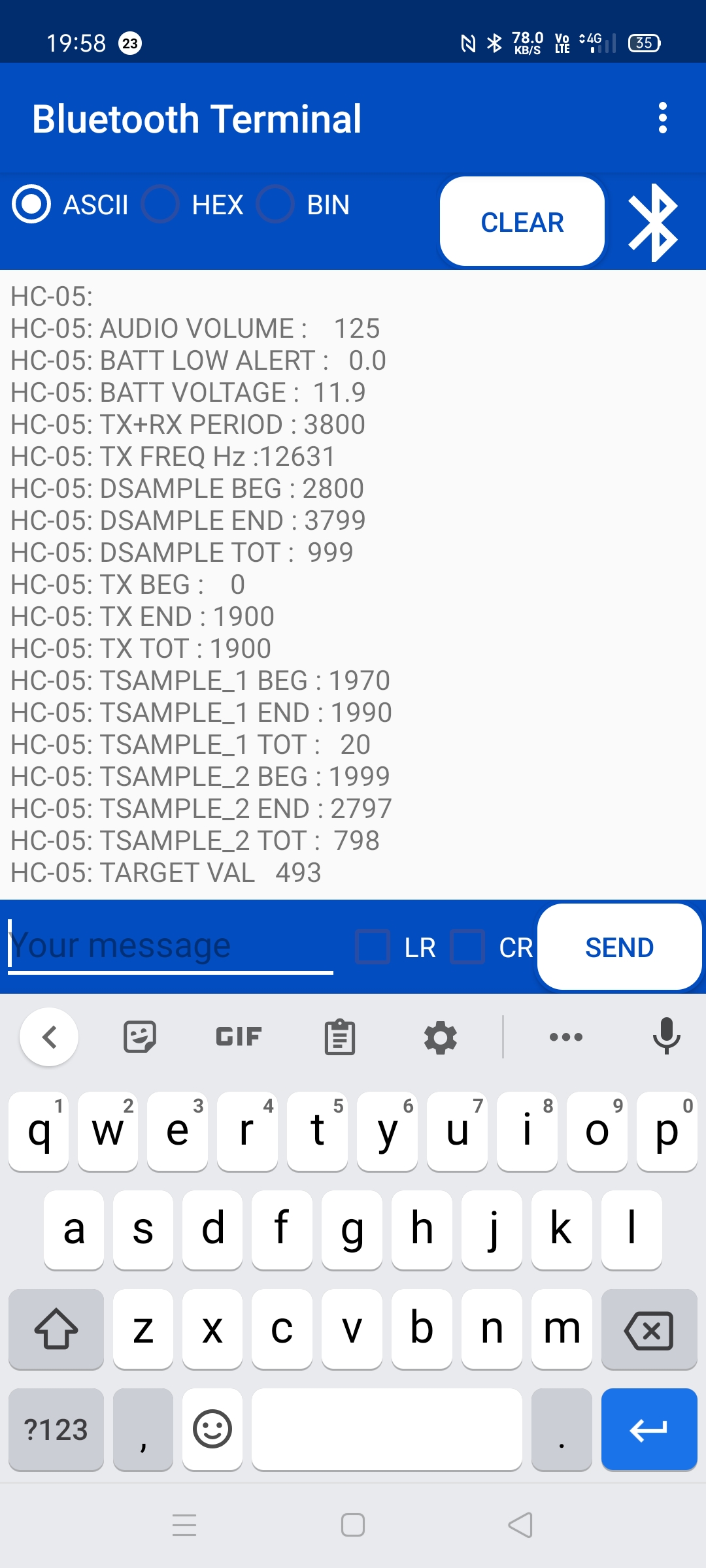Send the typed message
706x1568 pixels.
click(x=618, y=947)
